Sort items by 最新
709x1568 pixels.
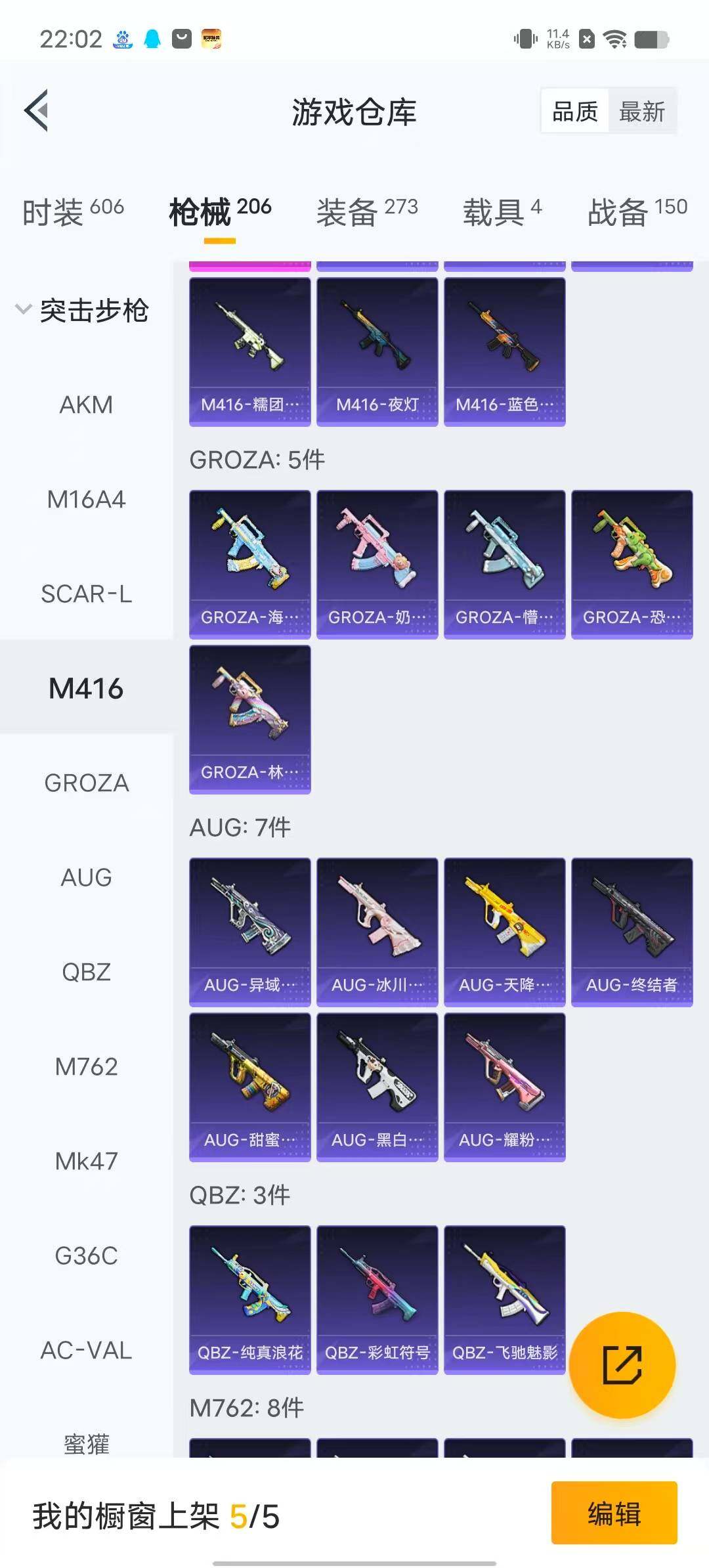click(x=641, y=112)
